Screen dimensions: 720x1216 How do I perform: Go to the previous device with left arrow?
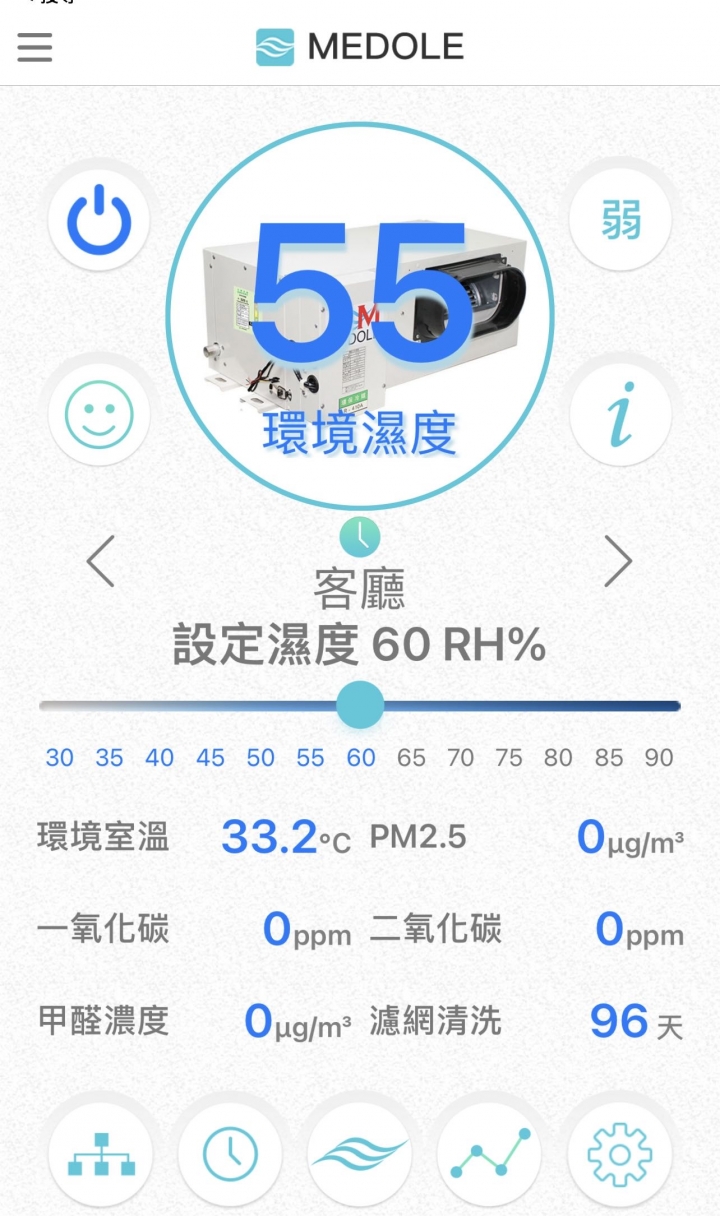click(100, 563)
